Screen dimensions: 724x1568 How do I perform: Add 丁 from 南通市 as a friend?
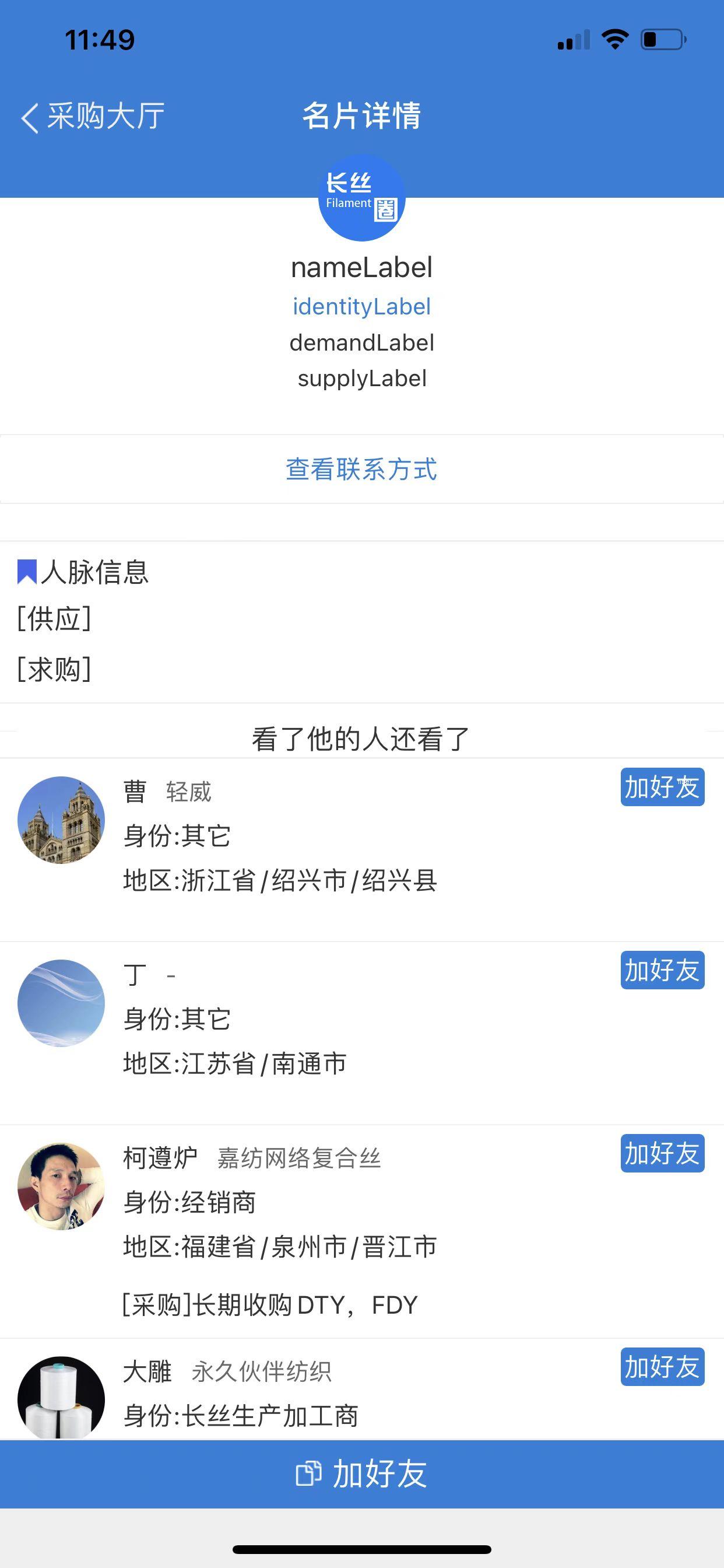(x=662, y=970)
